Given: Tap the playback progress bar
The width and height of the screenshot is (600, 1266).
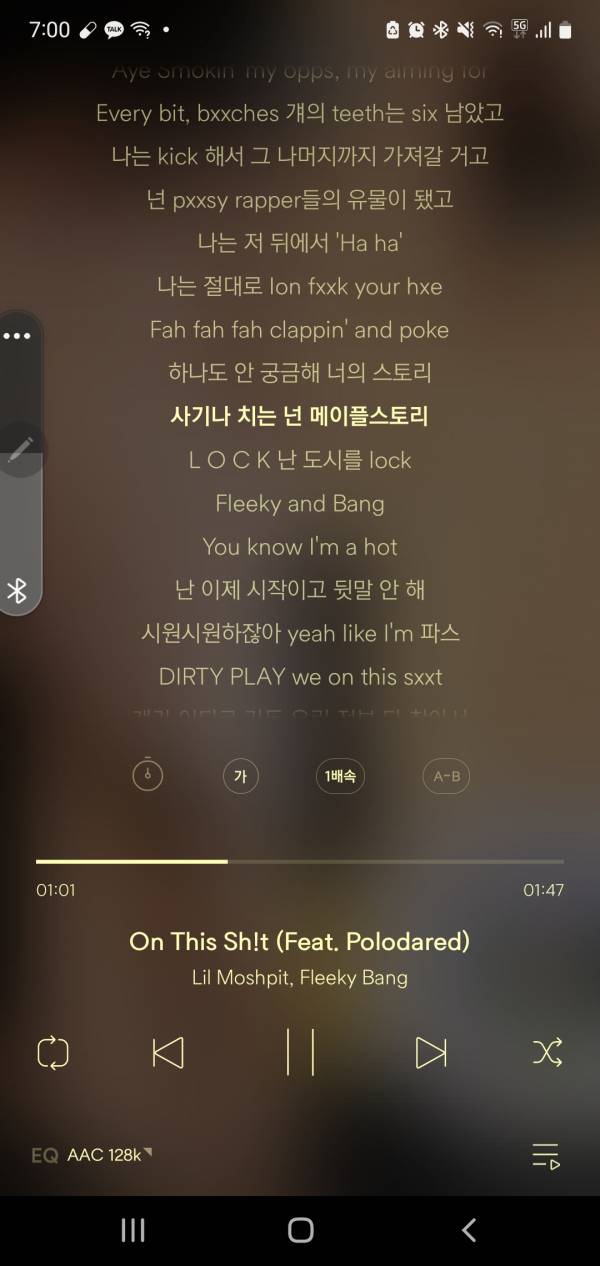Looking at the screenshot, I should point(300,861).
